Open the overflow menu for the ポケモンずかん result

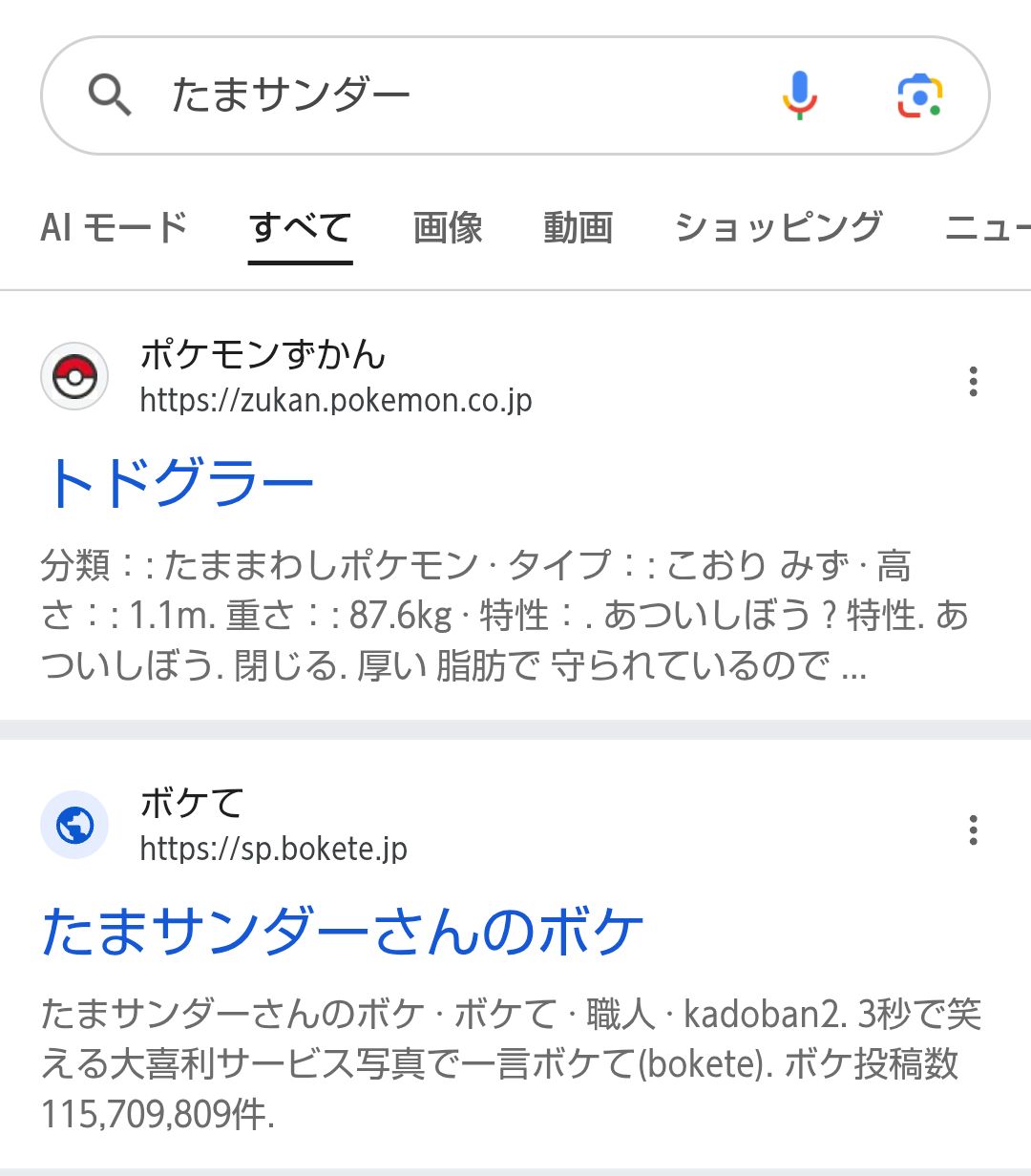click(973, 381)
